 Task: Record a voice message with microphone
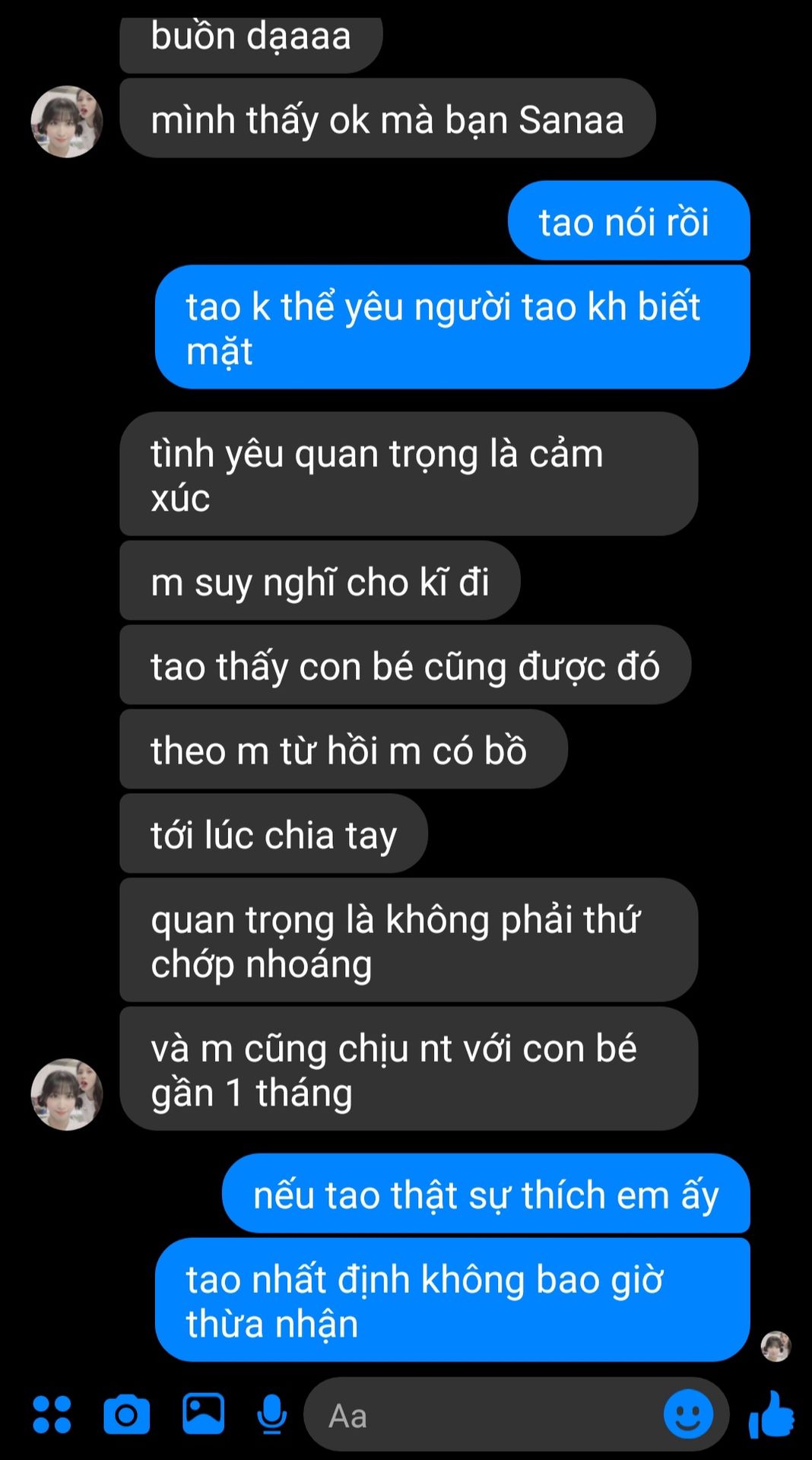pyautogui.click(x=271, y=1414)
